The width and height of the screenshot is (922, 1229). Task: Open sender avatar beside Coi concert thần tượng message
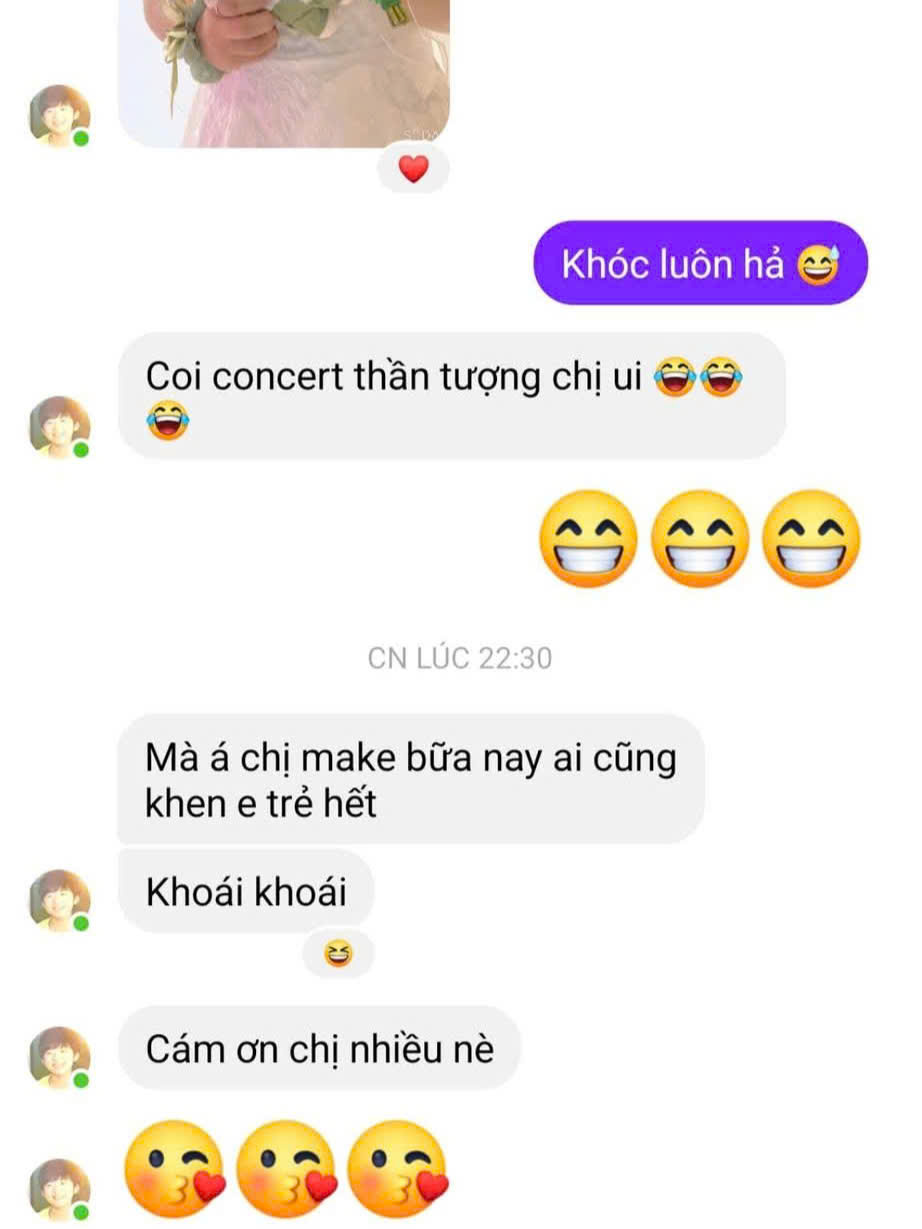[59, 425]
